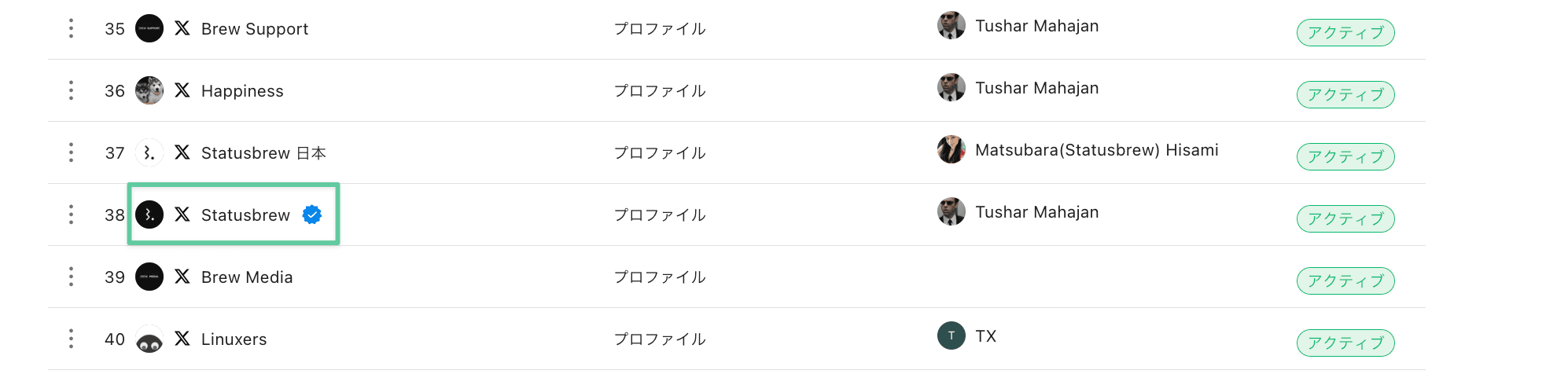Image resolution: width=1568 pixels, height=374 pixels.
Task: Select the verified Statusbrew profile
Action: pyautogui.click(x=245, y=215)
